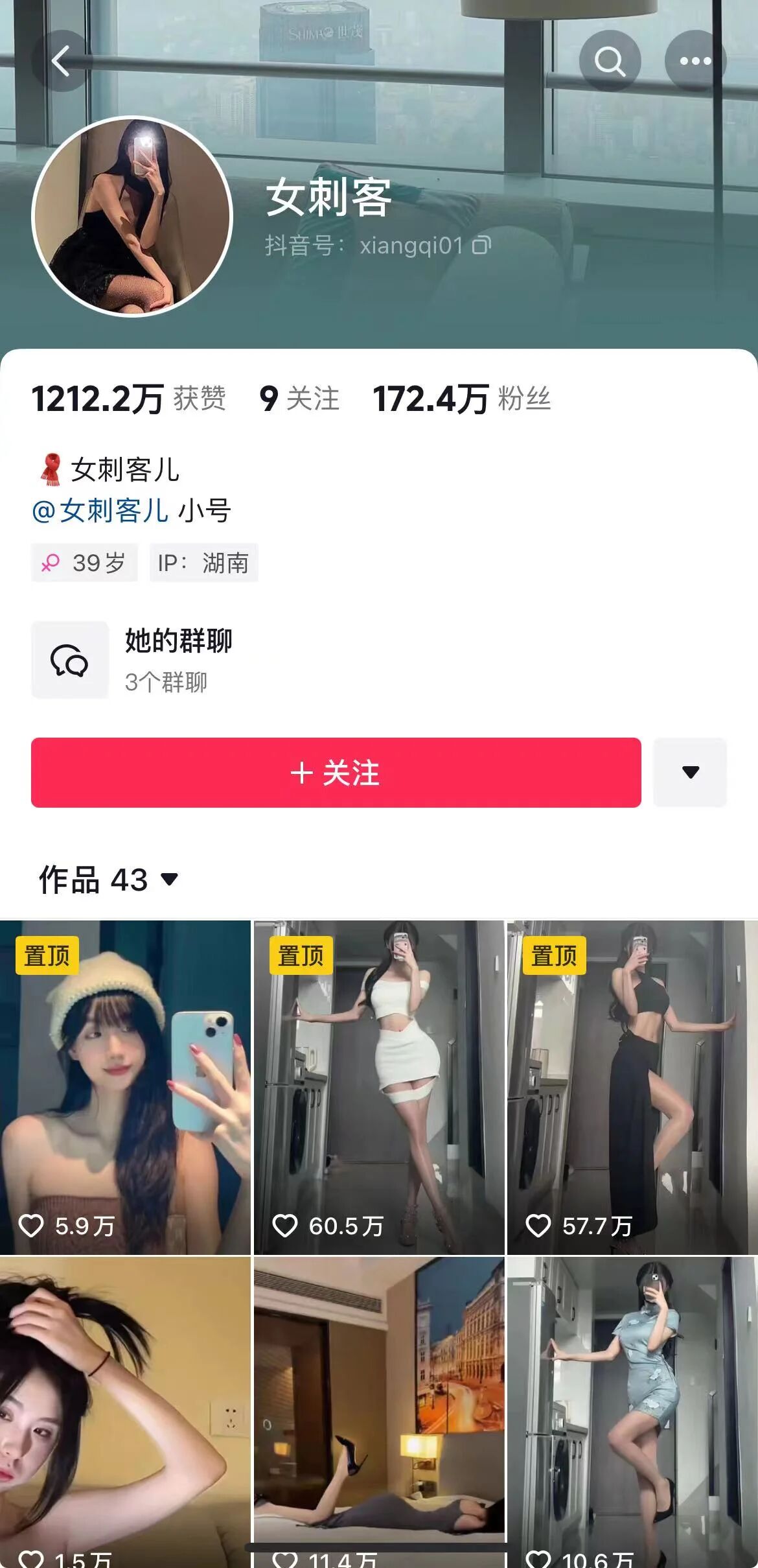Open the more options (...) menu
This screenshot has width=758, height=1568.
tap(693, 62)
